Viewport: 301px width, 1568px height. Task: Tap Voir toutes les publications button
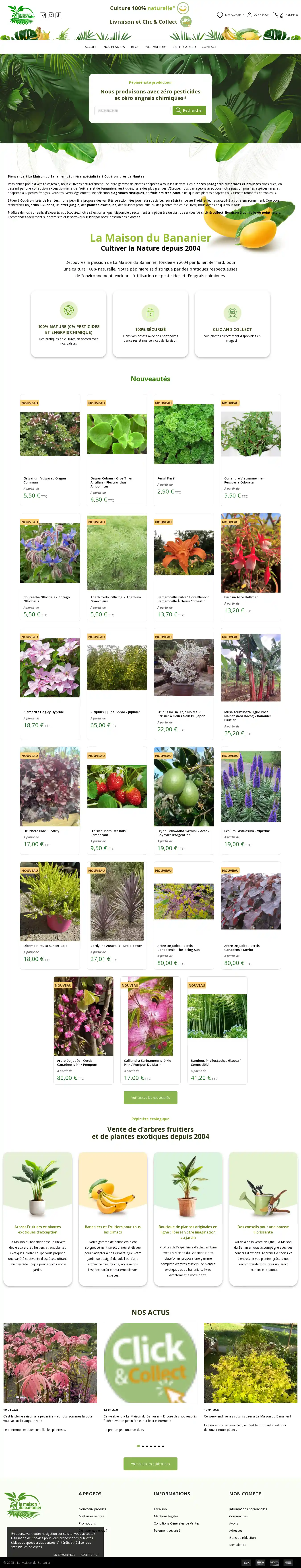[x=150, y=1463]
